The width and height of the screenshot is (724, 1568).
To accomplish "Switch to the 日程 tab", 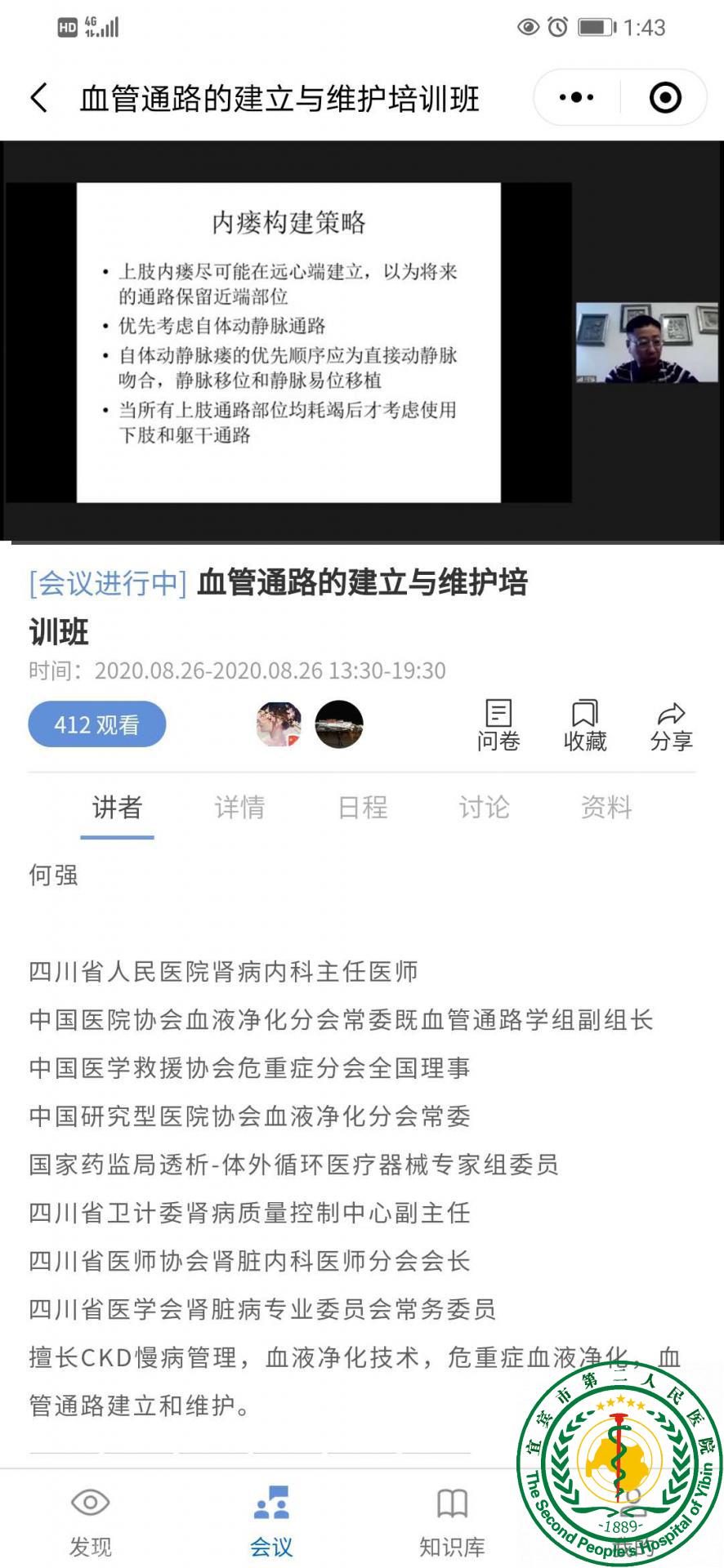I will pyautogui.click(x=363, y=808).
